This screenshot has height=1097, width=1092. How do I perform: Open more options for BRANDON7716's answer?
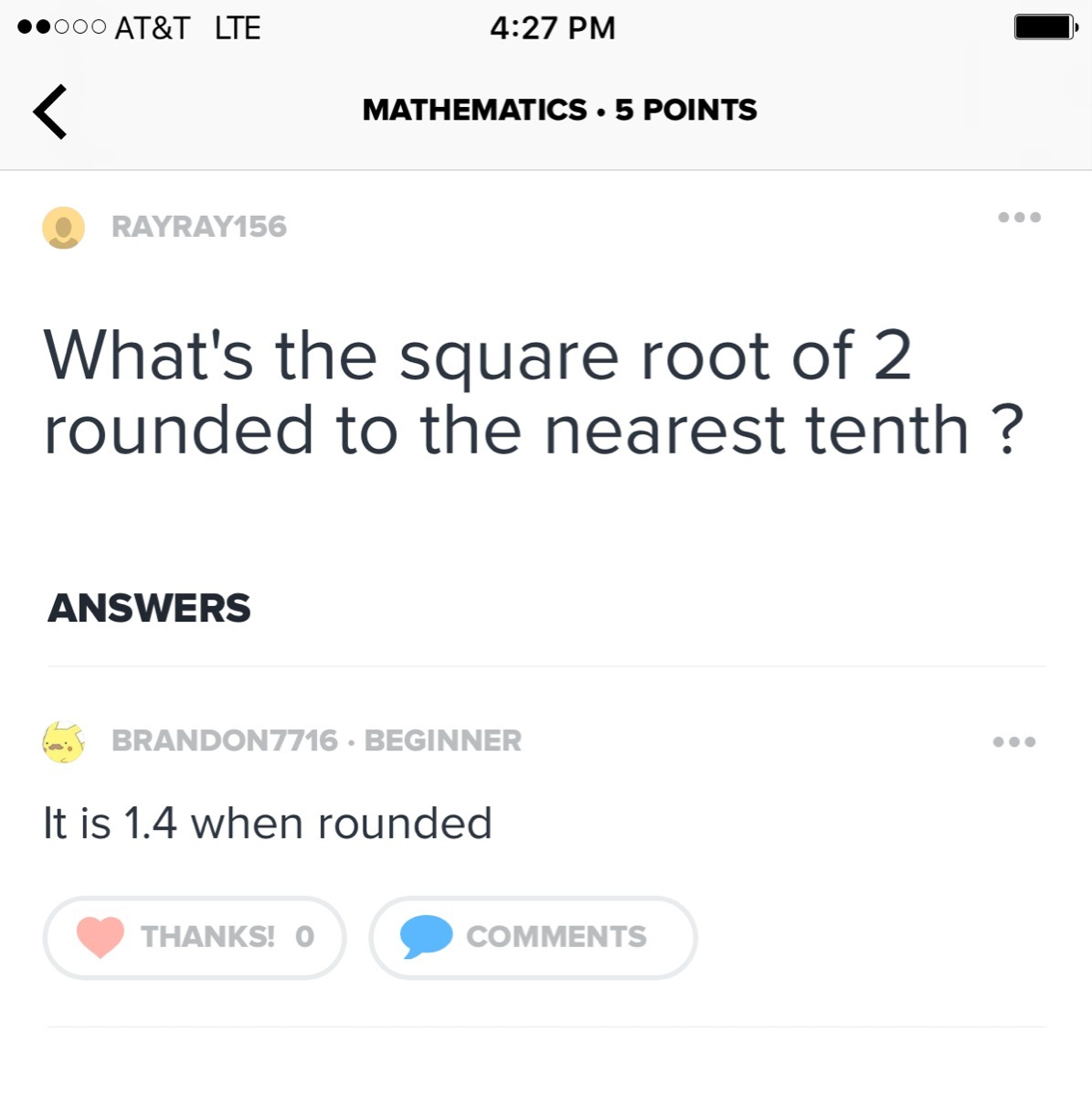coord(1014,741)
